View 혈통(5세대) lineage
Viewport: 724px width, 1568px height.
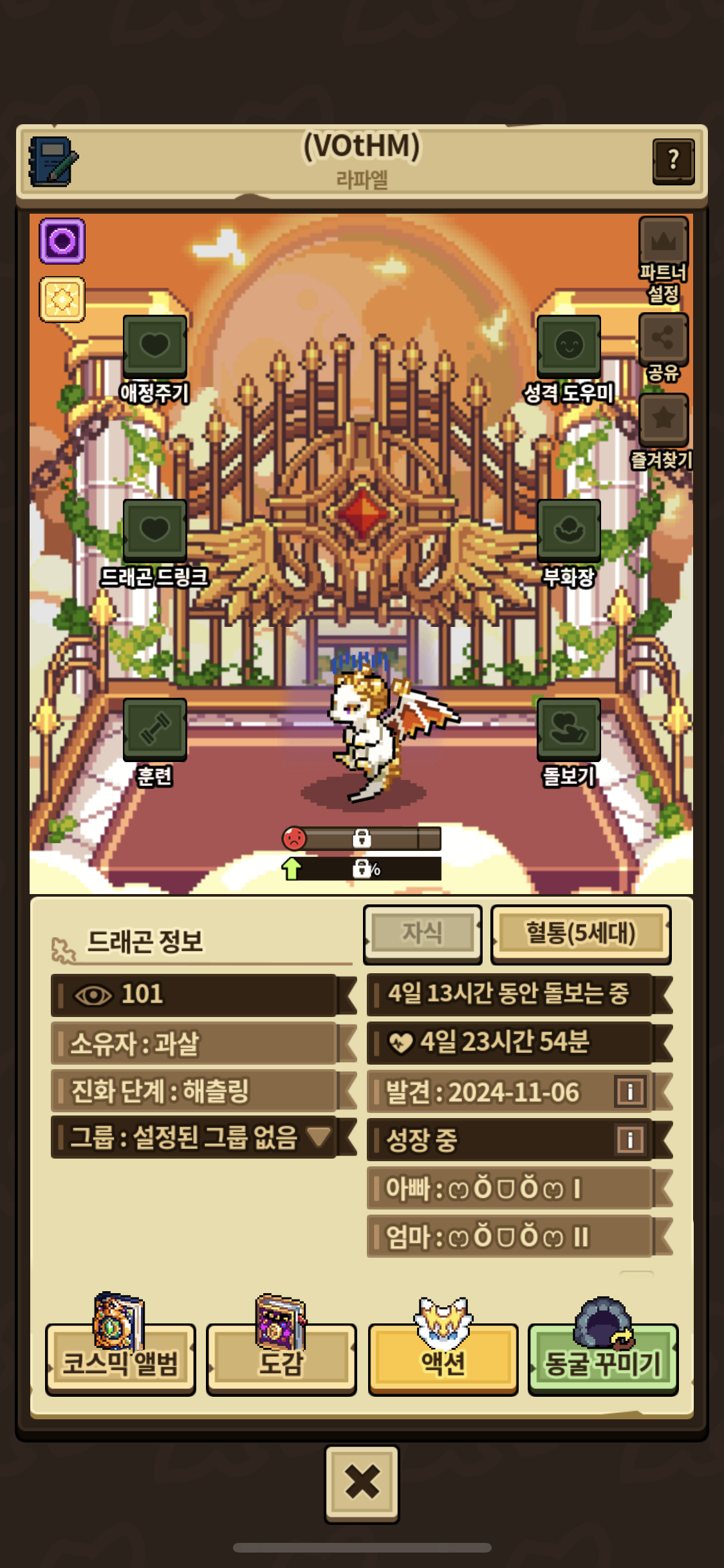580,933
